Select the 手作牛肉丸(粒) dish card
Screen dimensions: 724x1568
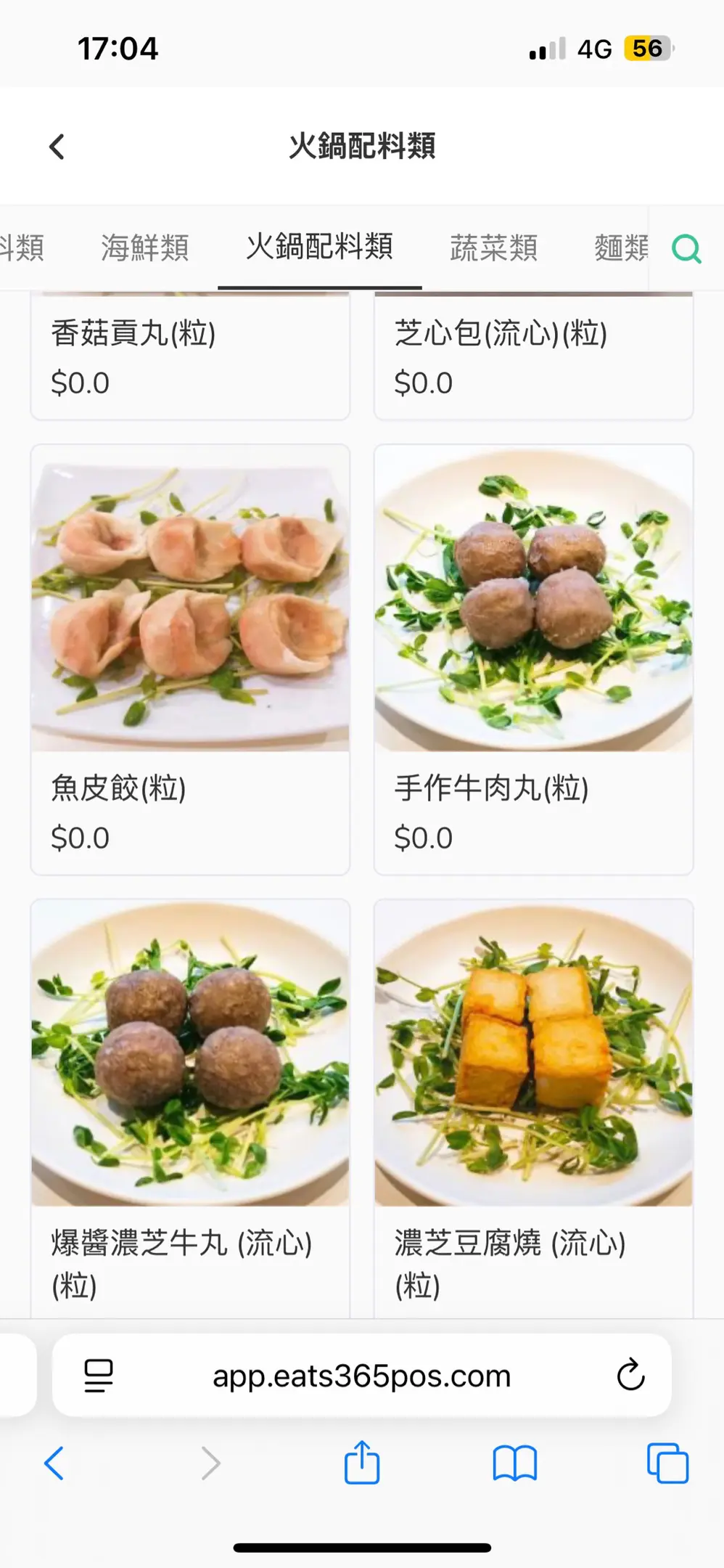coord(533,659)
